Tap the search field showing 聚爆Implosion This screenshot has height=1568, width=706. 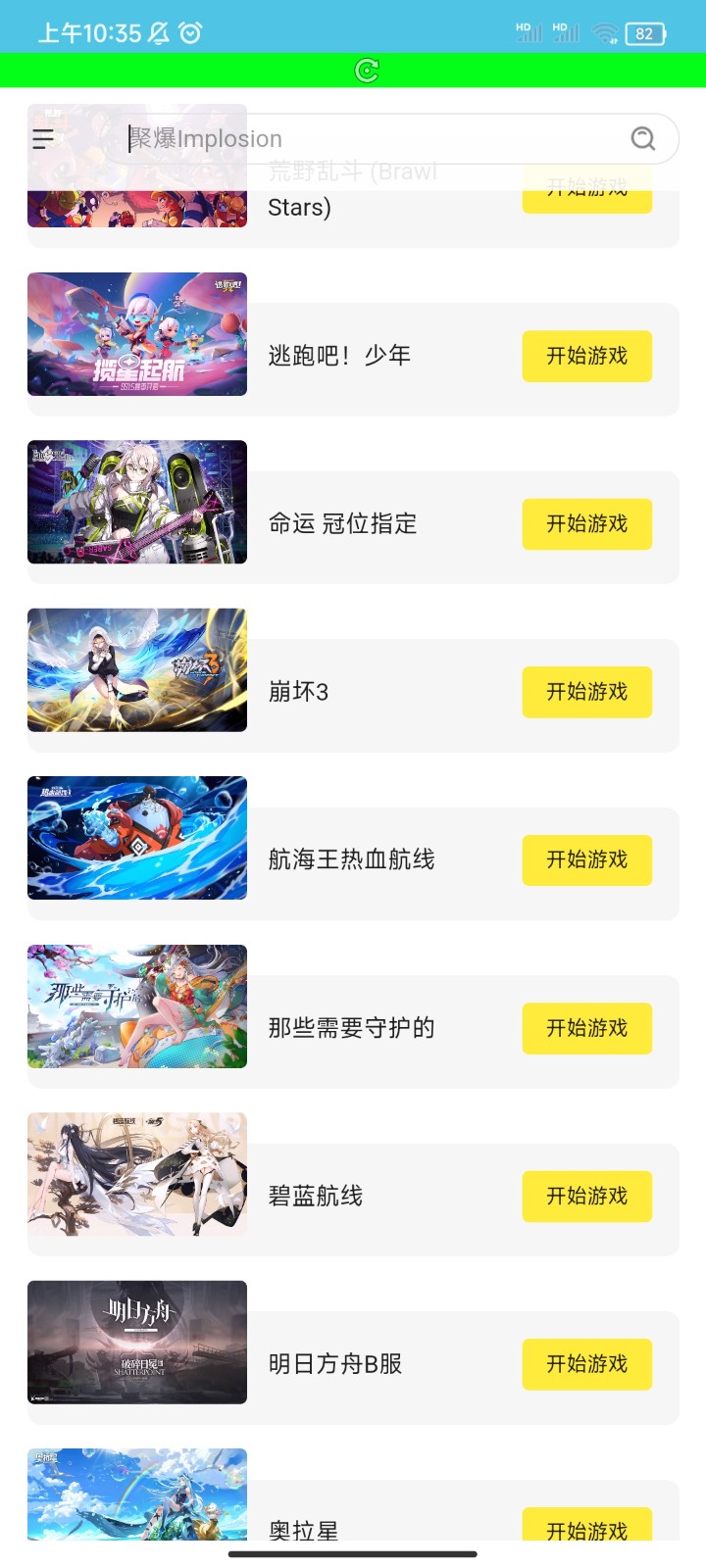373,139
